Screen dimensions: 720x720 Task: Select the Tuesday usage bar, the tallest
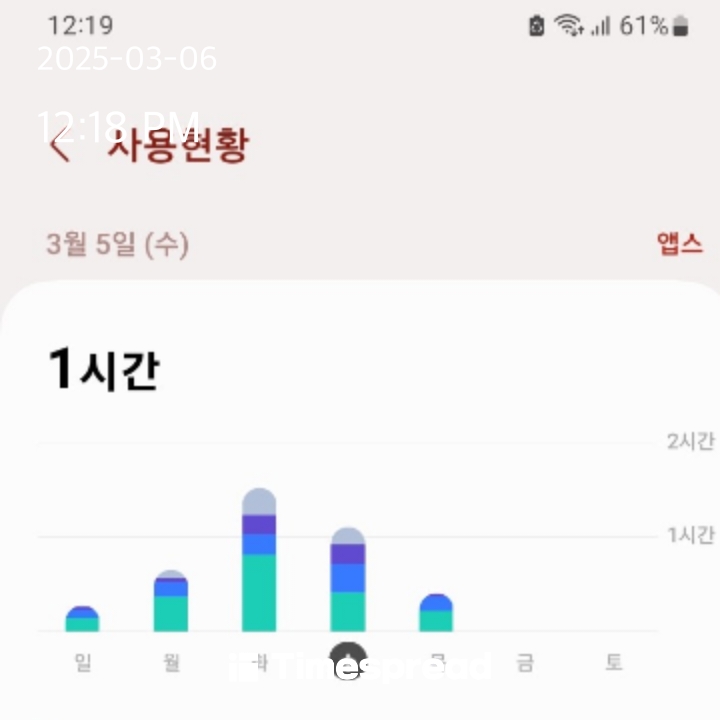(x=259, y=560)
